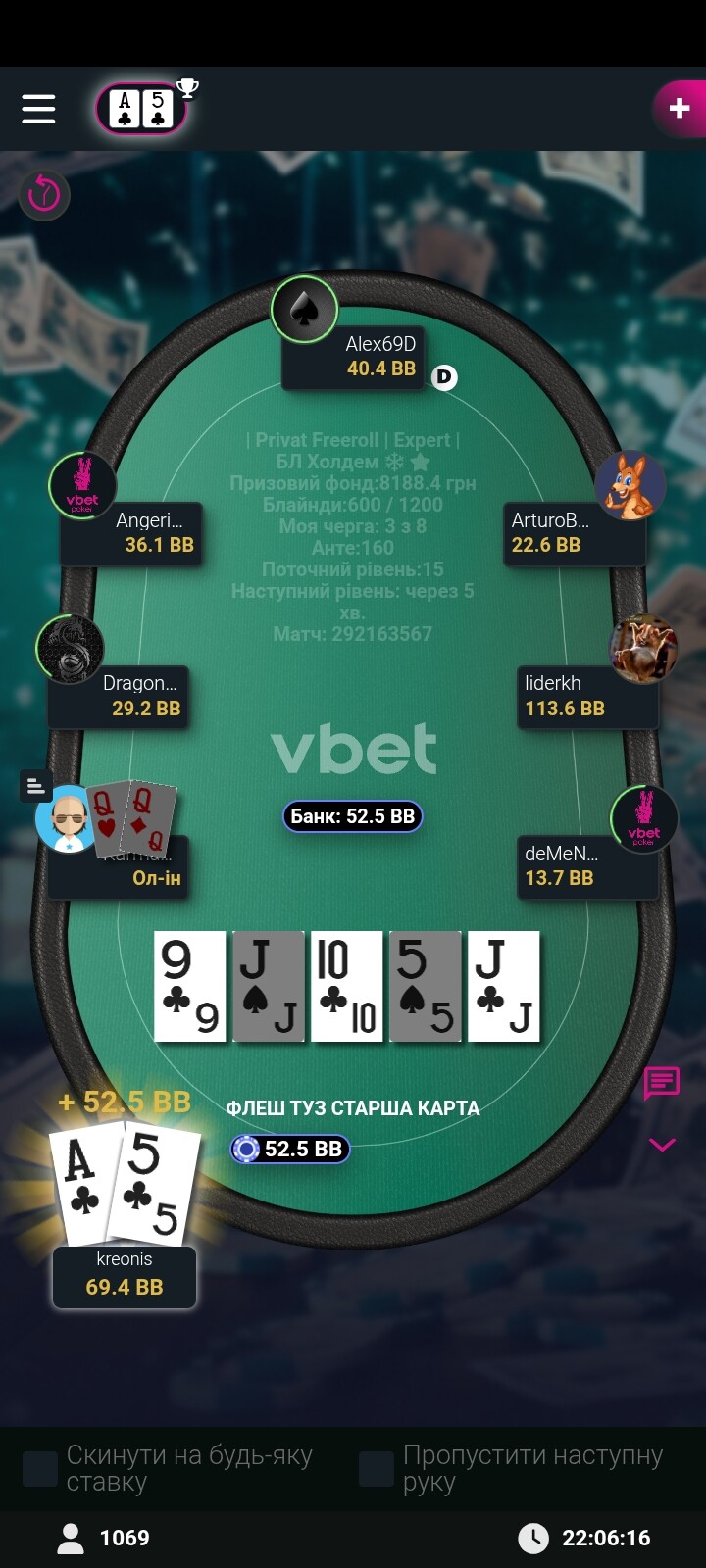Open the chat icon
Screen dimensions: 706x1568
(x=662, y=1083)
